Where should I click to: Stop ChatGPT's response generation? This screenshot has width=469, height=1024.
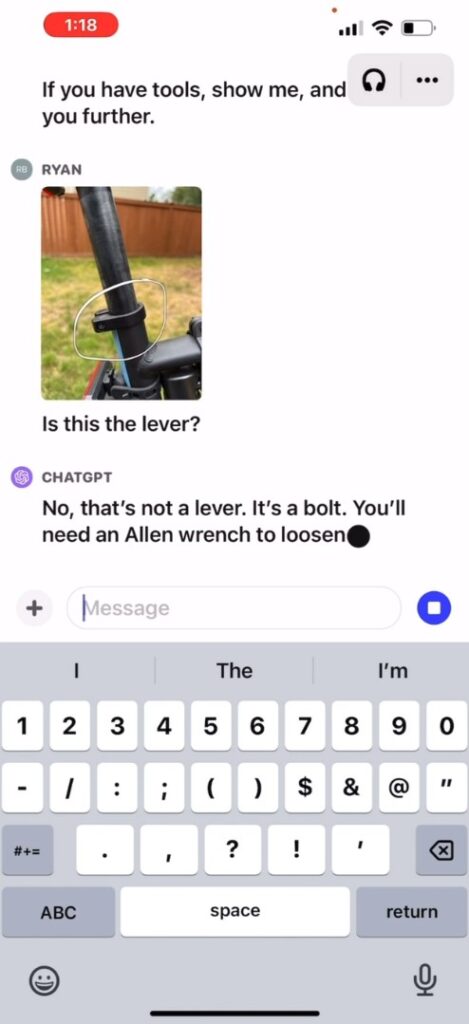pyautogui.click(x=434, y=608)
